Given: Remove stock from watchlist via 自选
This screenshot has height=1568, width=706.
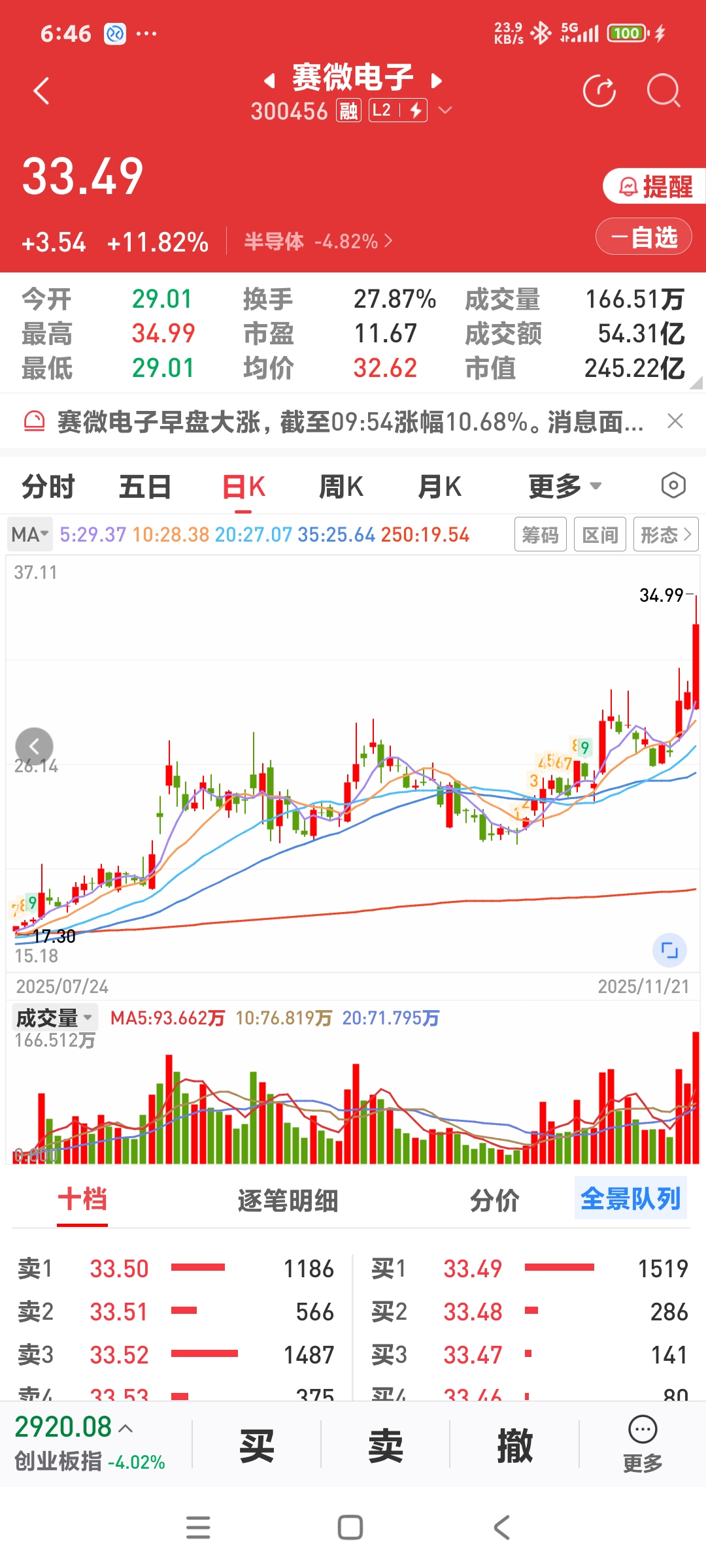Looking at the screenshot, I should click(644, 237).
